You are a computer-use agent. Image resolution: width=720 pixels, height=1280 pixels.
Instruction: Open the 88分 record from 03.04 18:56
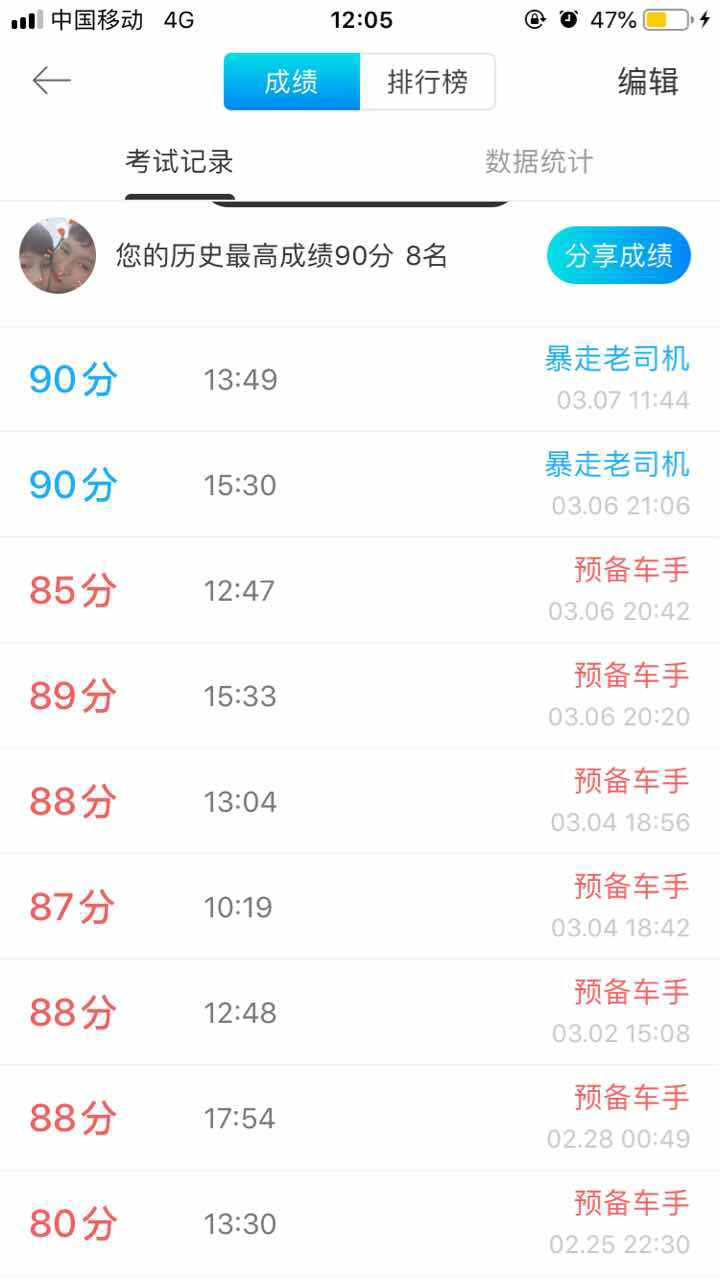click(x=360, y=801)
